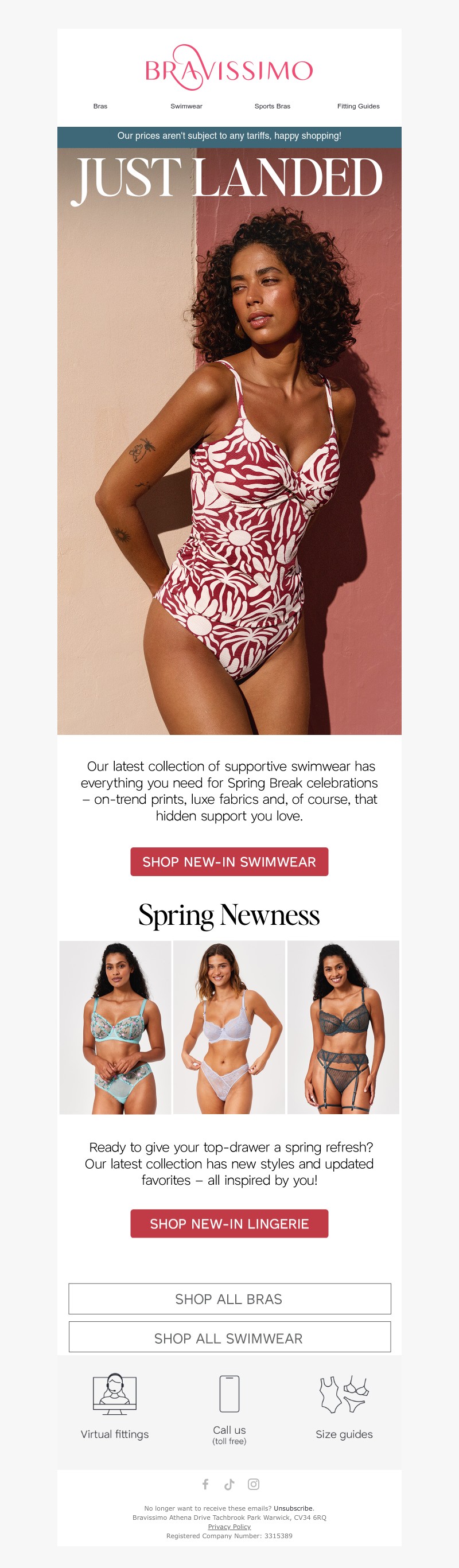Tap Shop New-In Lingerie button
Viewport: 459px width, 1568px height.
(229, 1224)
